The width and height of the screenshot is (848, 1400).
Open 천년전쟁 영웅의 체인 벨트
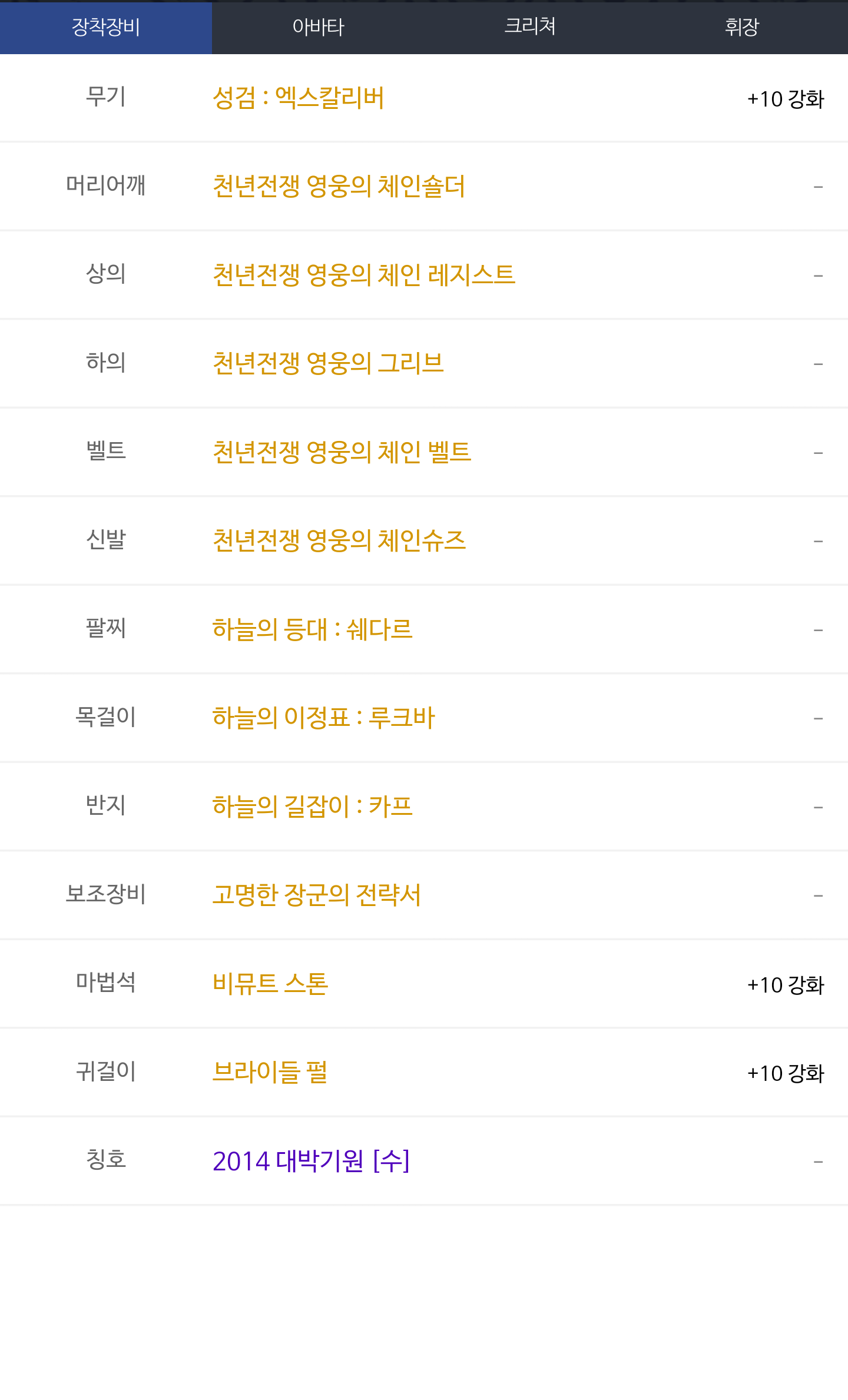pyautogui.click(x=342, y=452)
